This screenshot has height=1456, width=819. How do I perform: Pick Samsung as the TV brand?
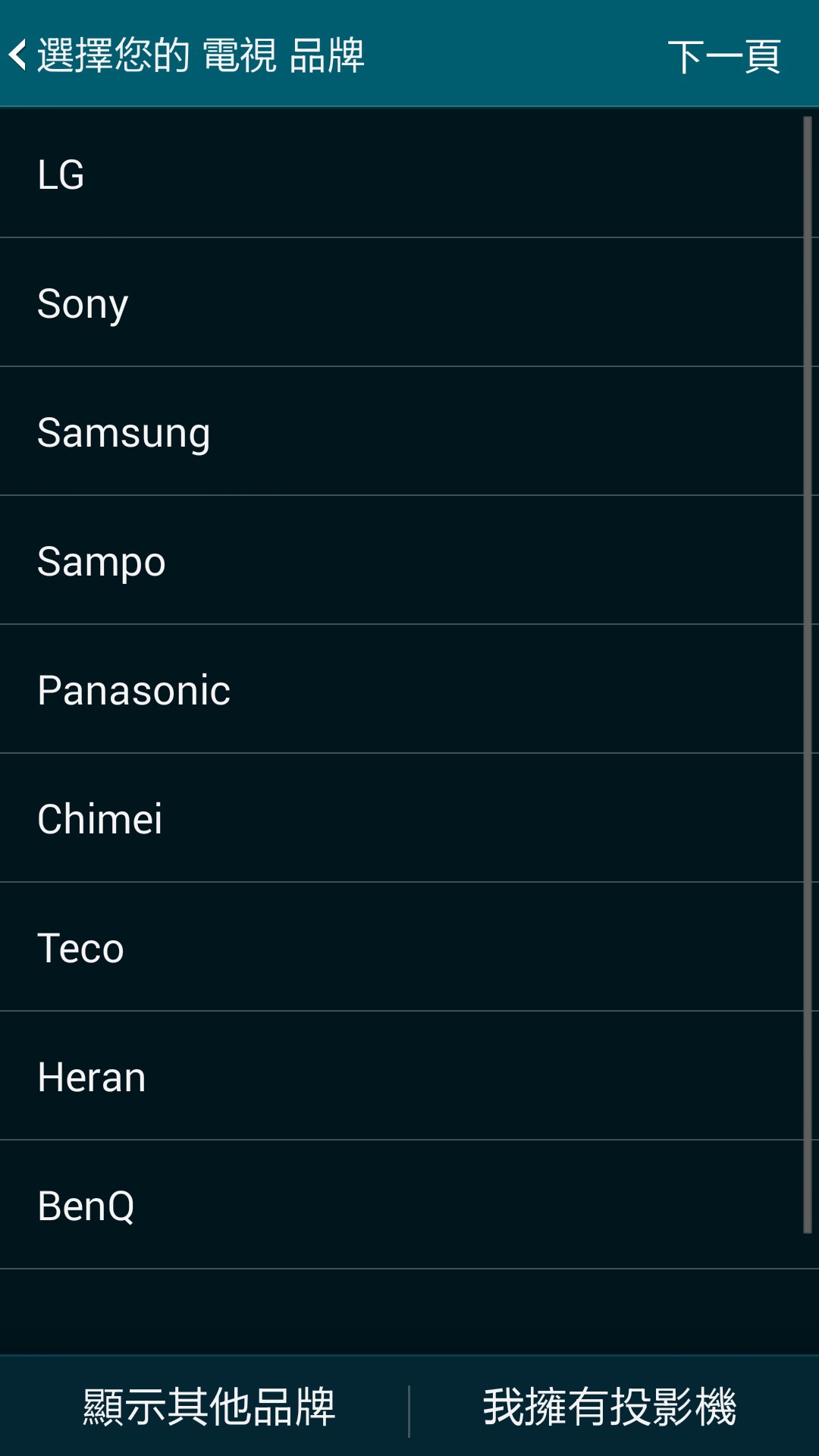tap(402, 431)
